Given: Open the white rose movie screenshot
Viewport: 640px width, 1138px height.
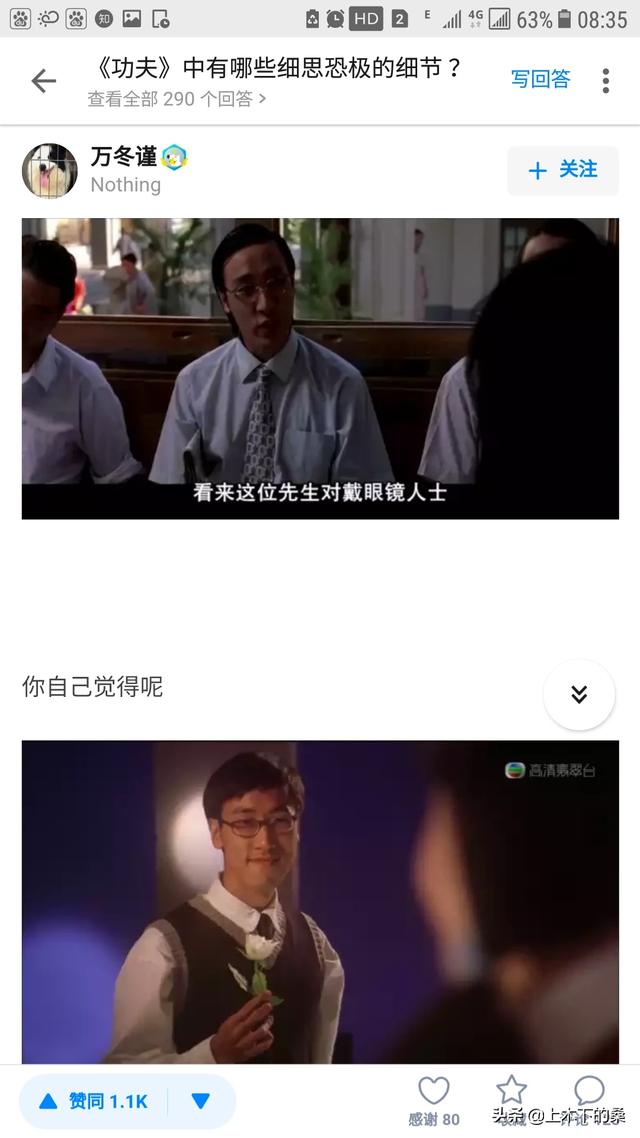Looking at the screenshot, I should click(x=320, y=900).
